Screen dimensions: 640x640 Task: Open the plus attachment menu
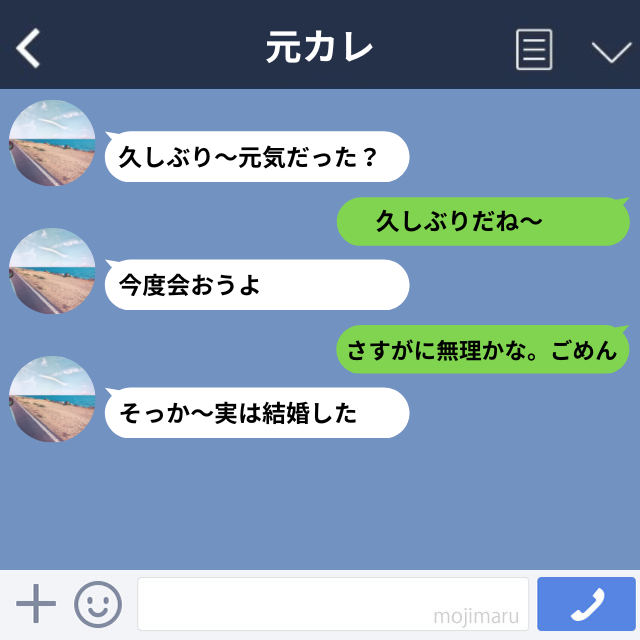36,604
